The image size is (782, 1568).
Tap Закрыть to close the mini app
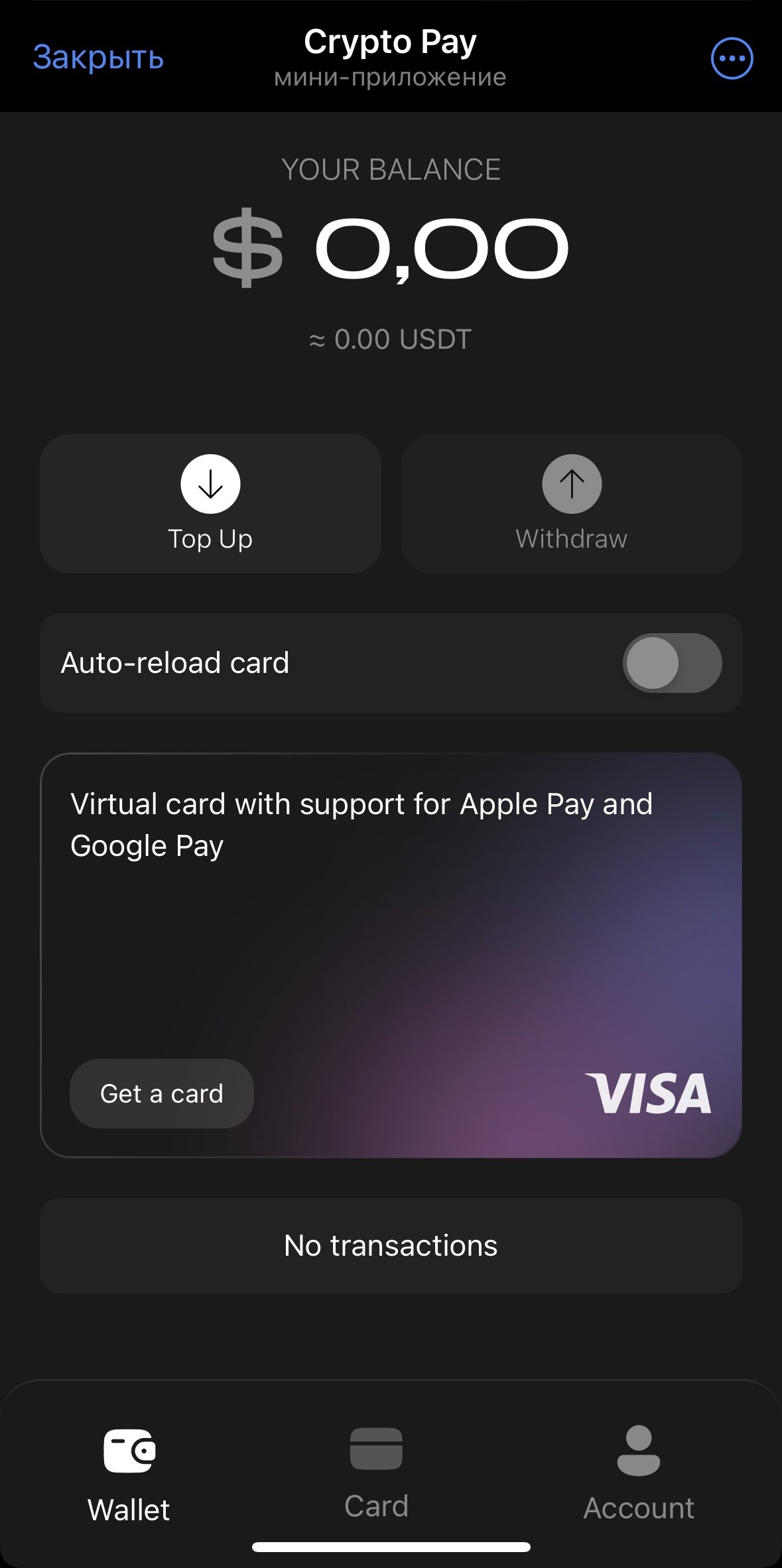[98, 58]
